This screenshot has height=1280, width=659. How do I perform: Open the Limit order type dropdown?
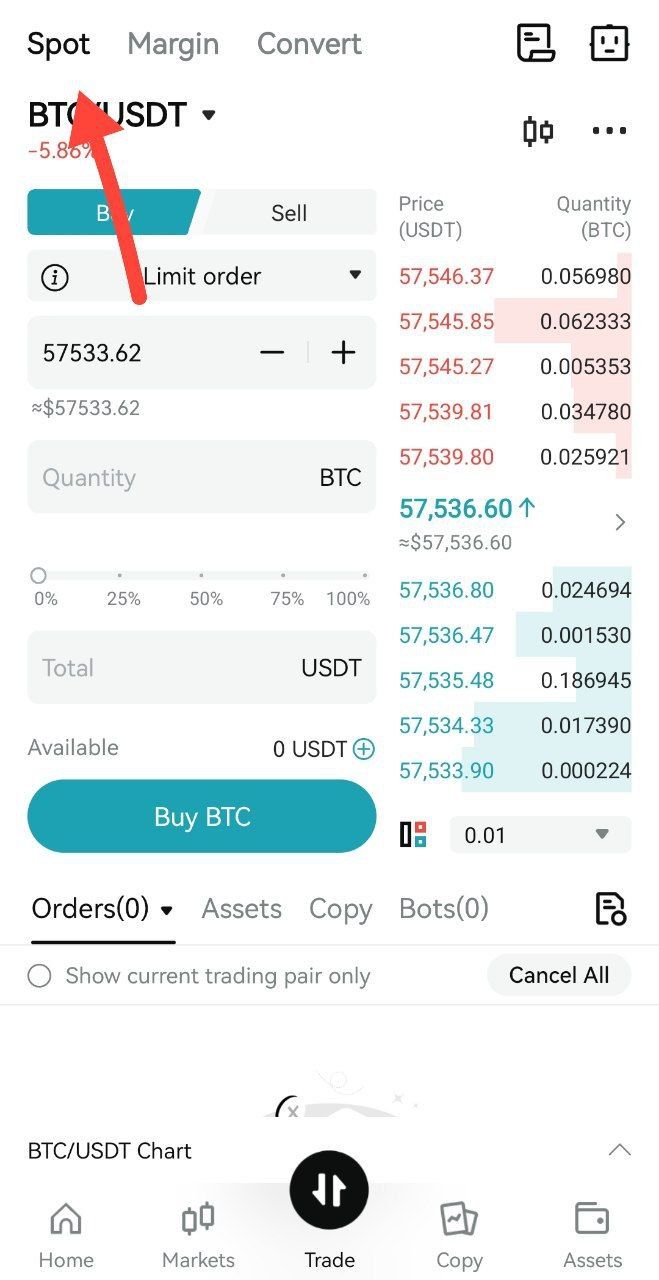click(x=202, y=276)
